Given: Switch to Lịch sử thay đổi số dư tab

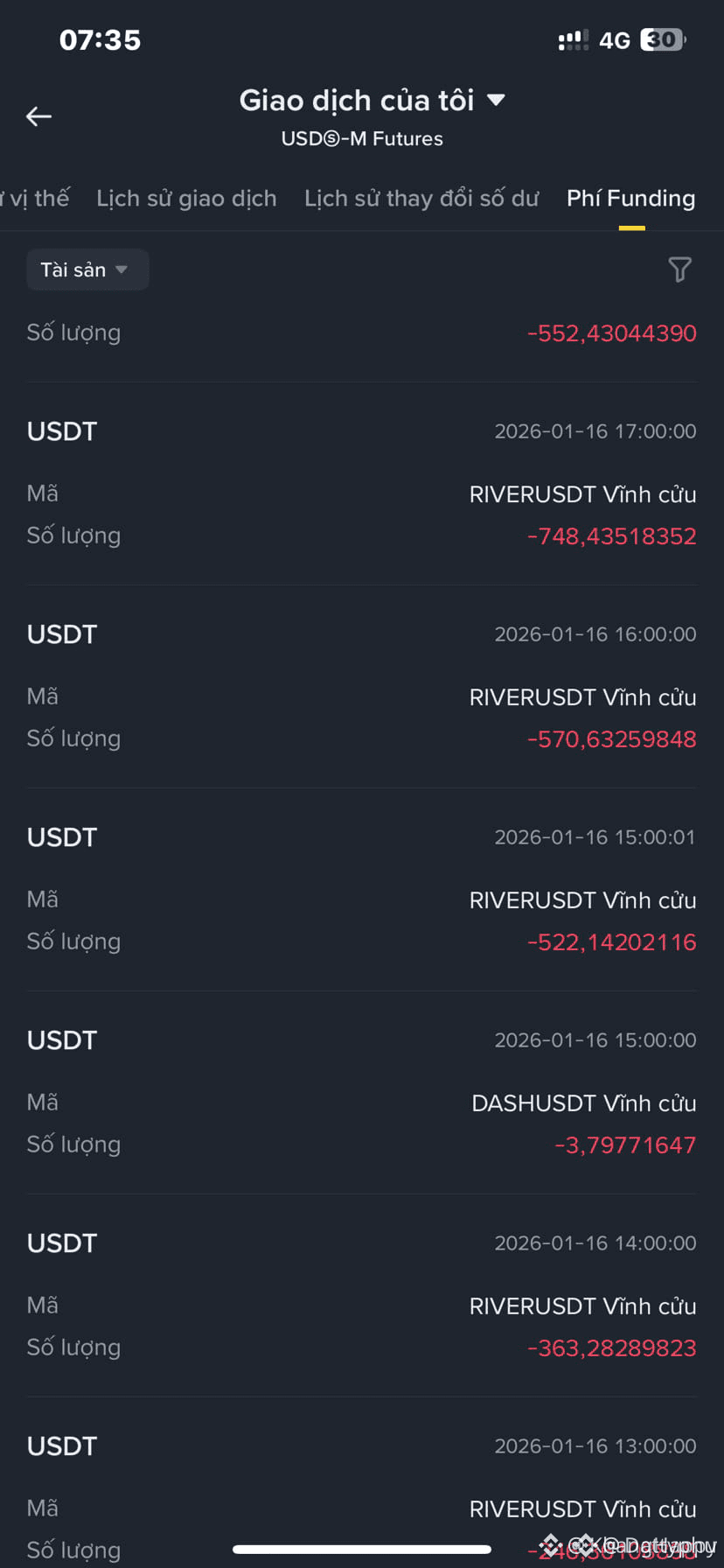Looking at the screenshot, I should click(421, 199).
